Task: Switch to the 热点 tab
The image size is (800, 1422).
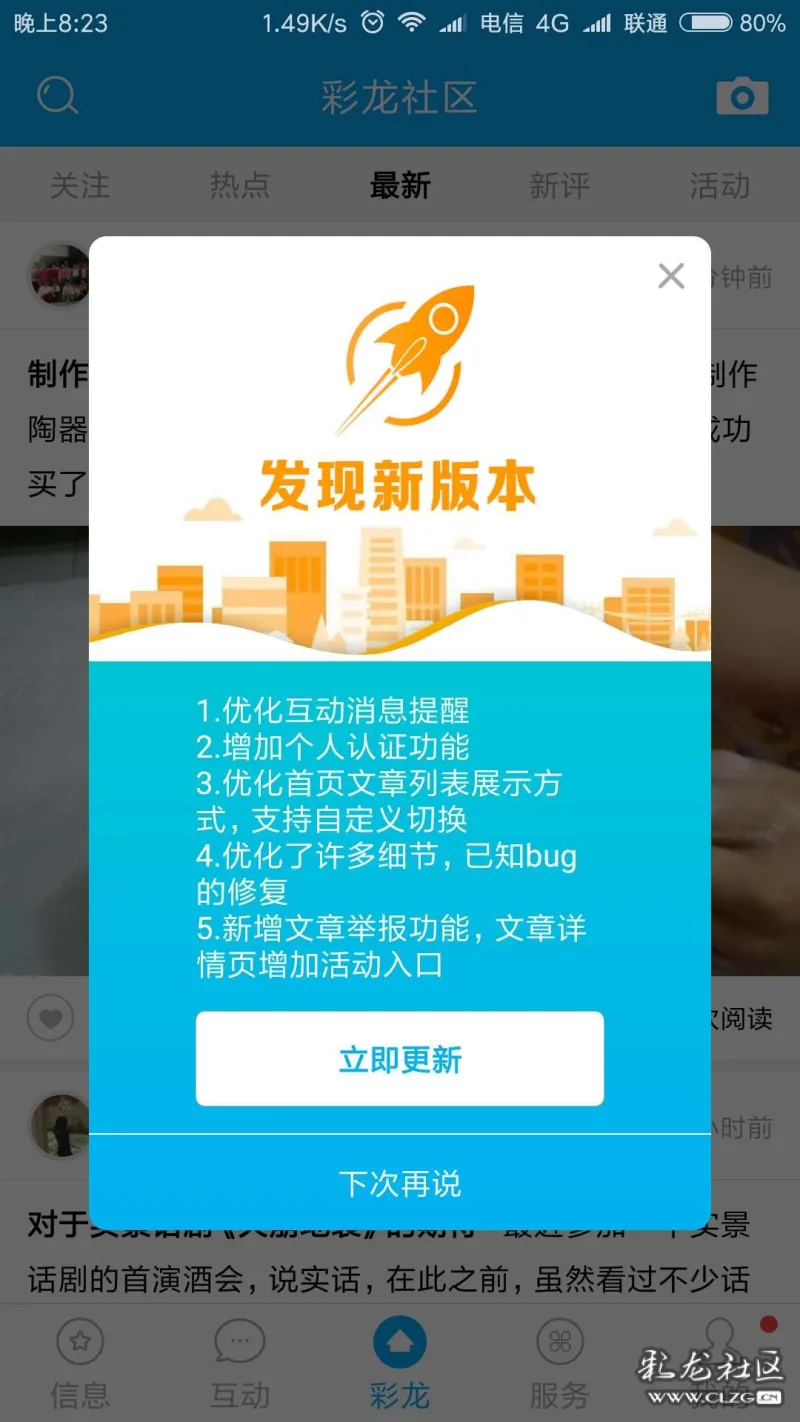Action: point(240,185)
